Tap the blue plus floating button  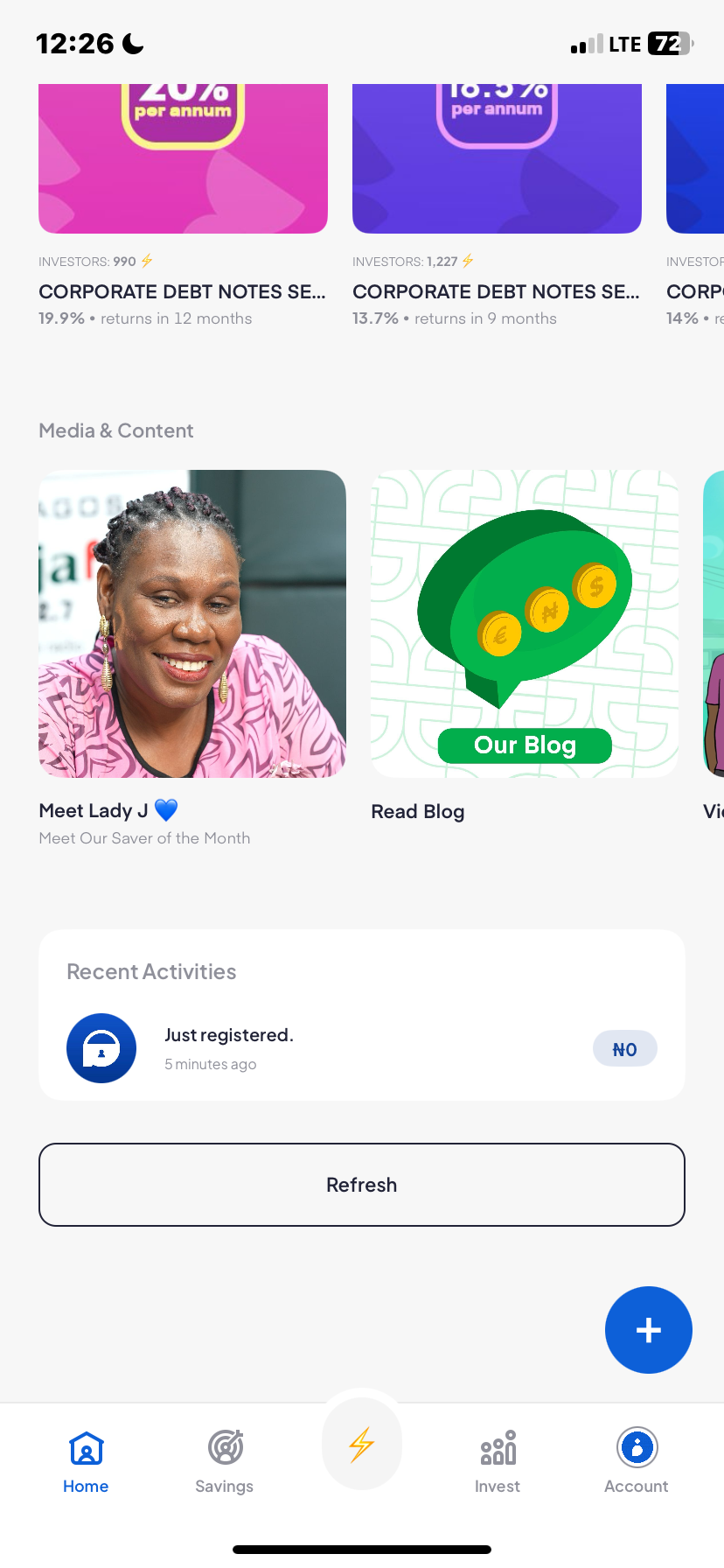pyautogui.click(x=648, y=1330)
